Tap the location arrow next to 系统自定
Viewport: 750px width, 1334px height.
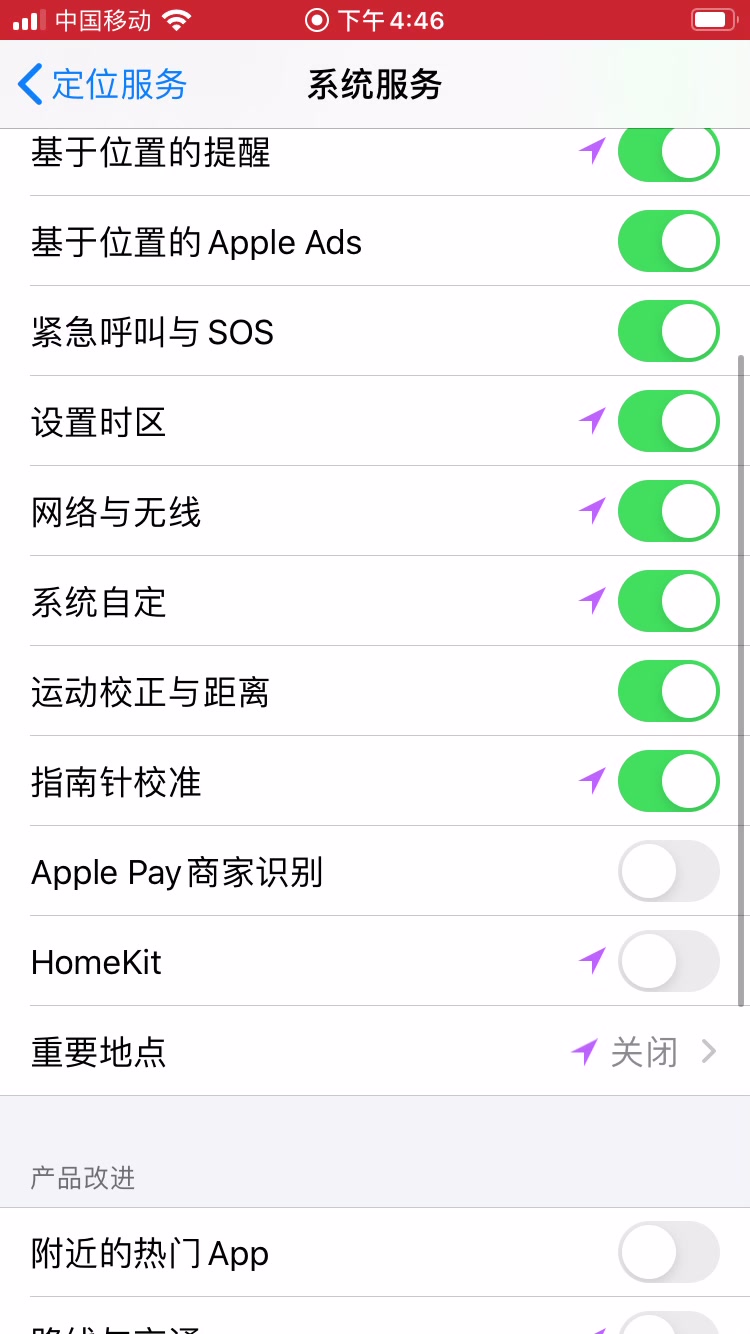(592, 601)
